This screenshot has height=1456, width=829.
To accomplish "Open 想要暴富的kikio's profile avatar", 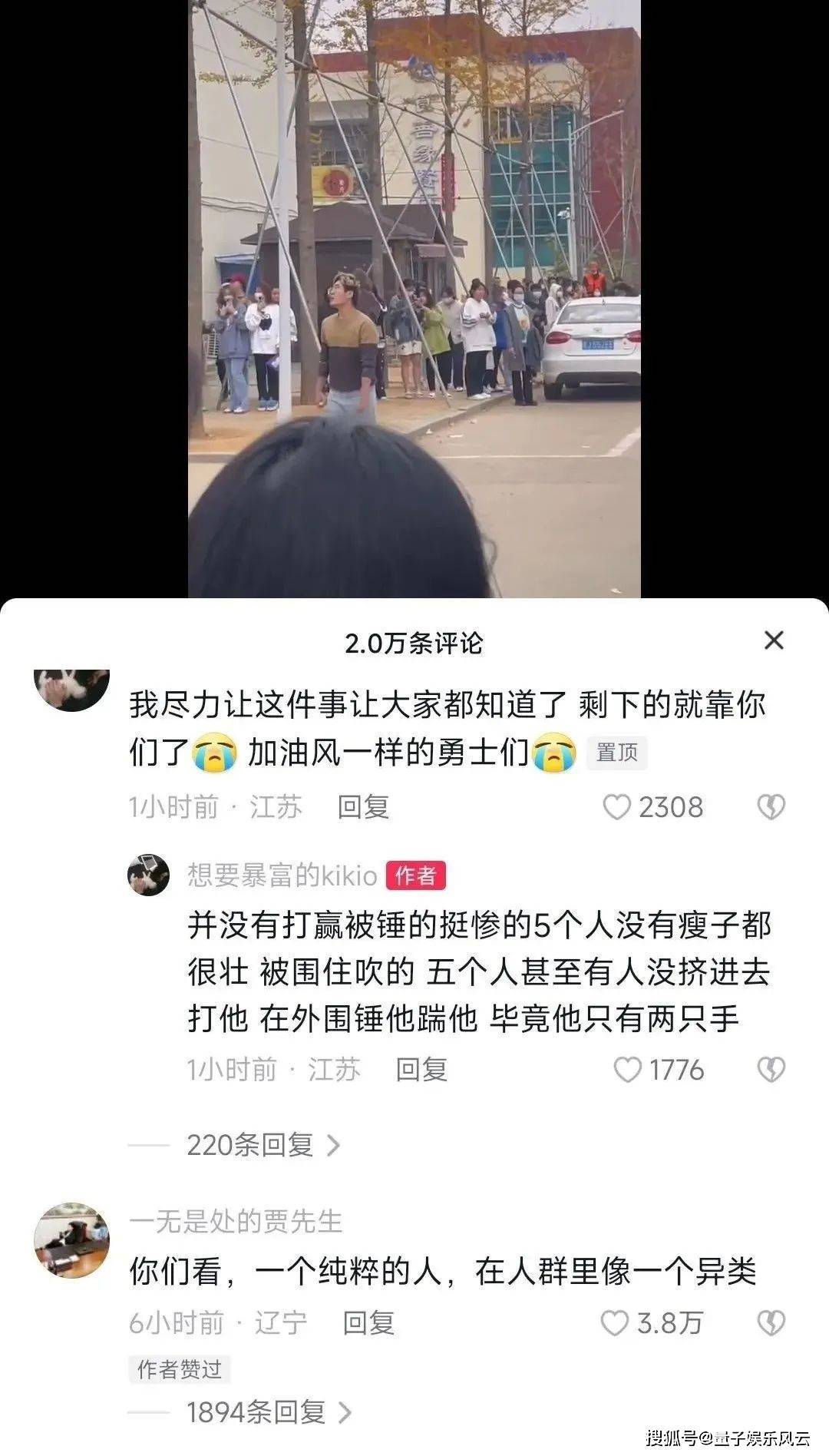I will [148, 874].
